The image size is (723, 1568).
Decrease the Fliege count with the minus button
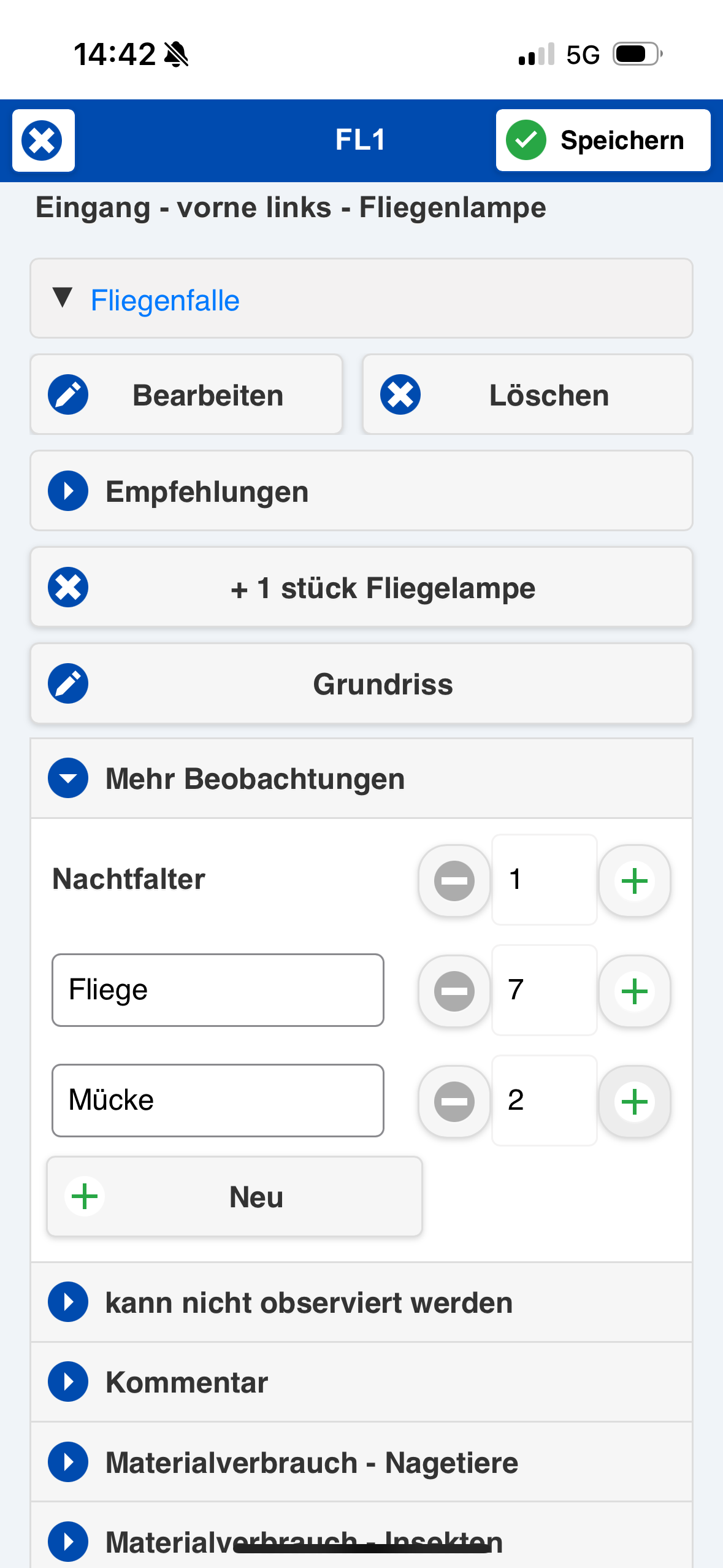tap(454, 990)
